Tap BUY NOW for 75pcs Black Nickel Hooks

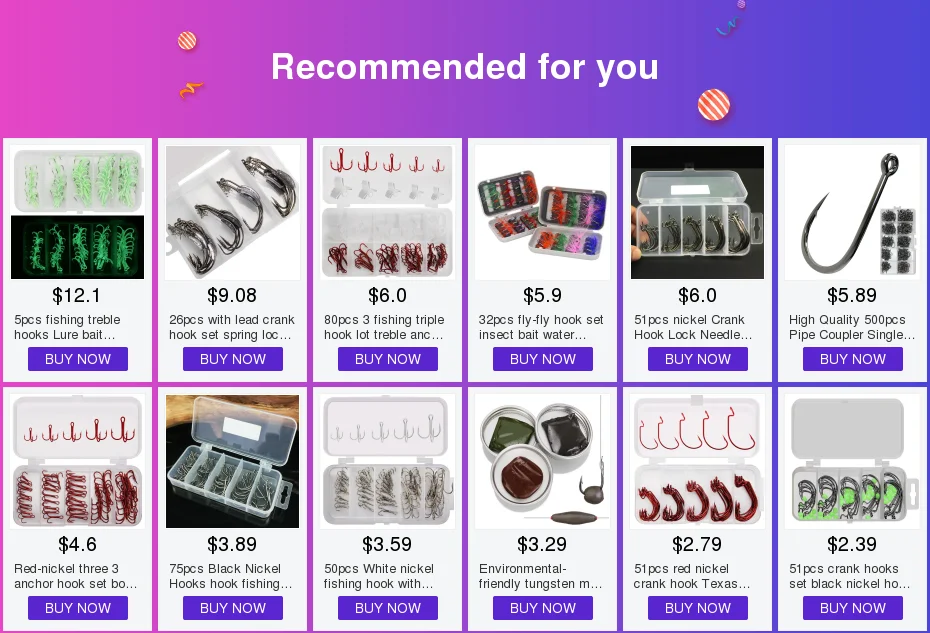click(232, 608)
